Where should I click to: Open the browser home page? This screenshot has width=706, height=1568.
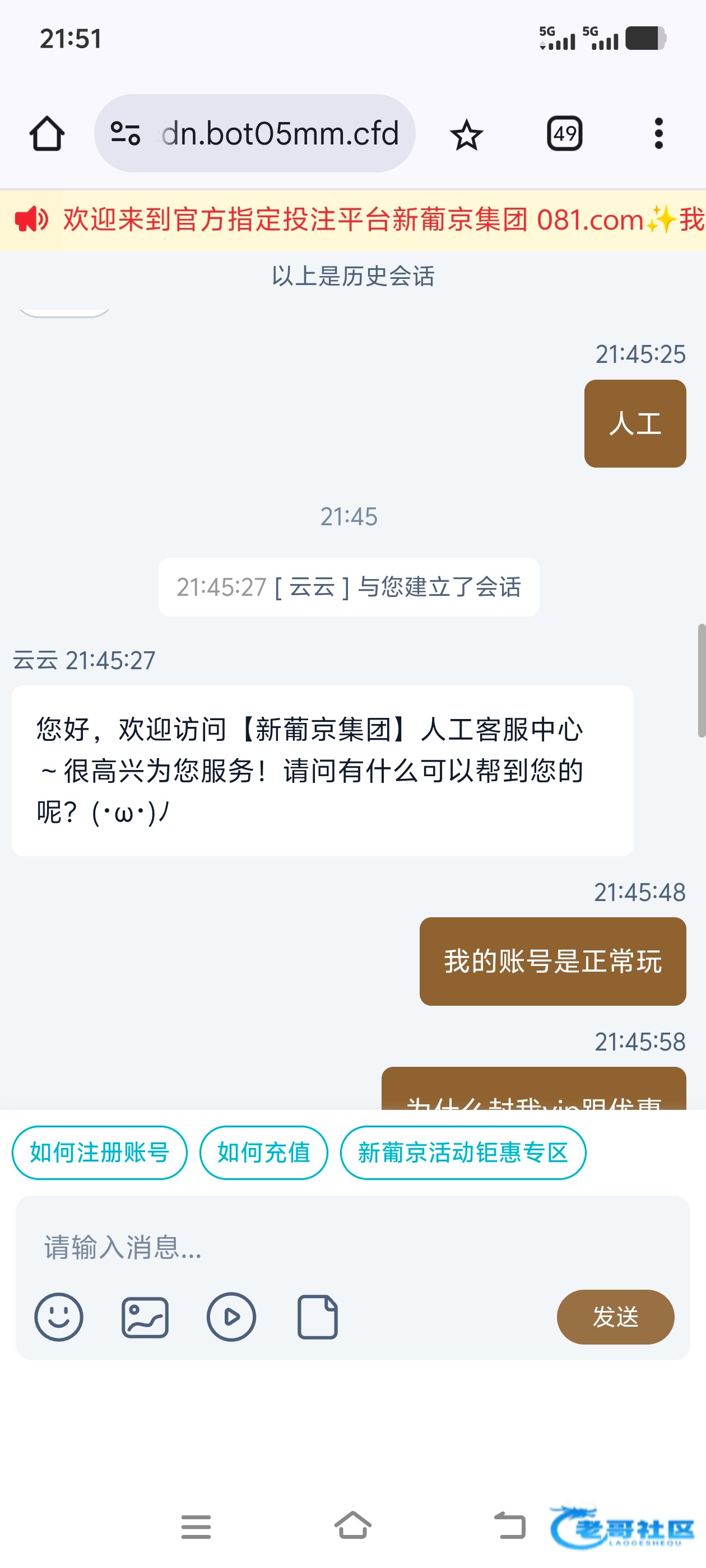point(47,133)
